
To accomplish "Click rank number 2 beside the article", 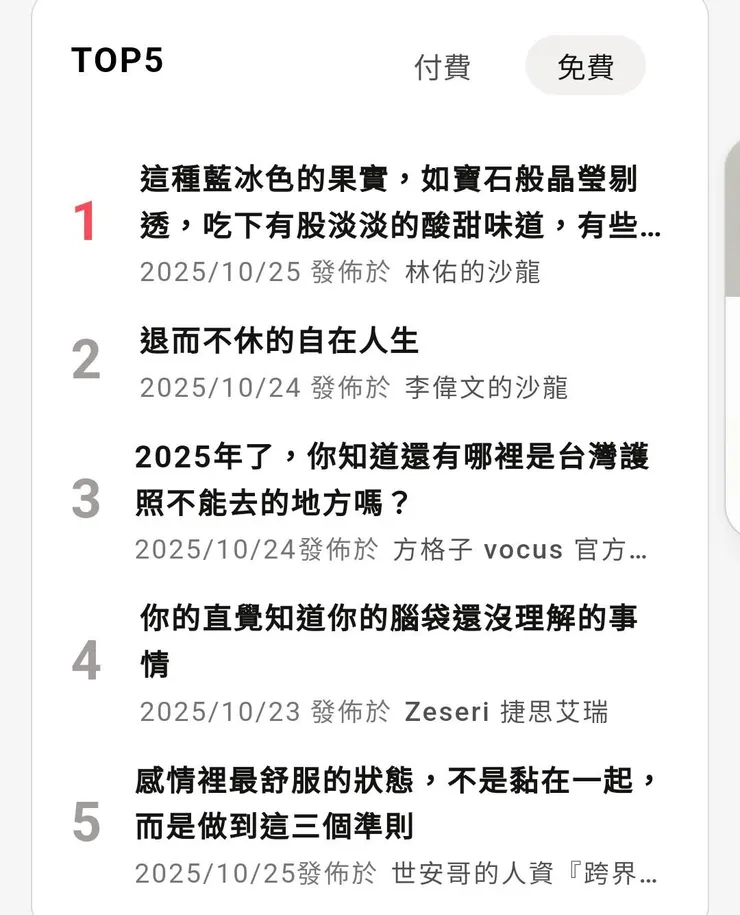I will (x=85, y=360).
